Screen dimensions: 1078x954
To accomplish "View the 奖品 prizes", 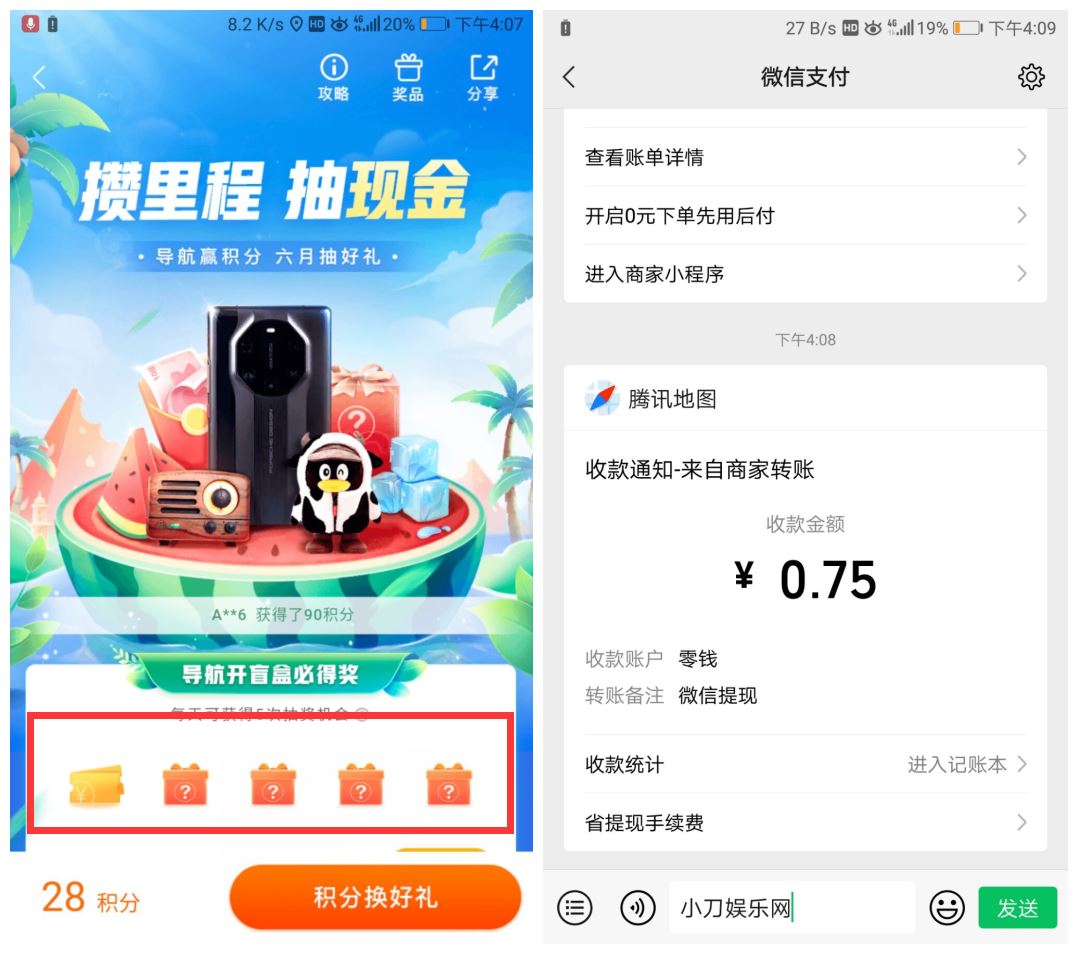I will pos(407,78).
